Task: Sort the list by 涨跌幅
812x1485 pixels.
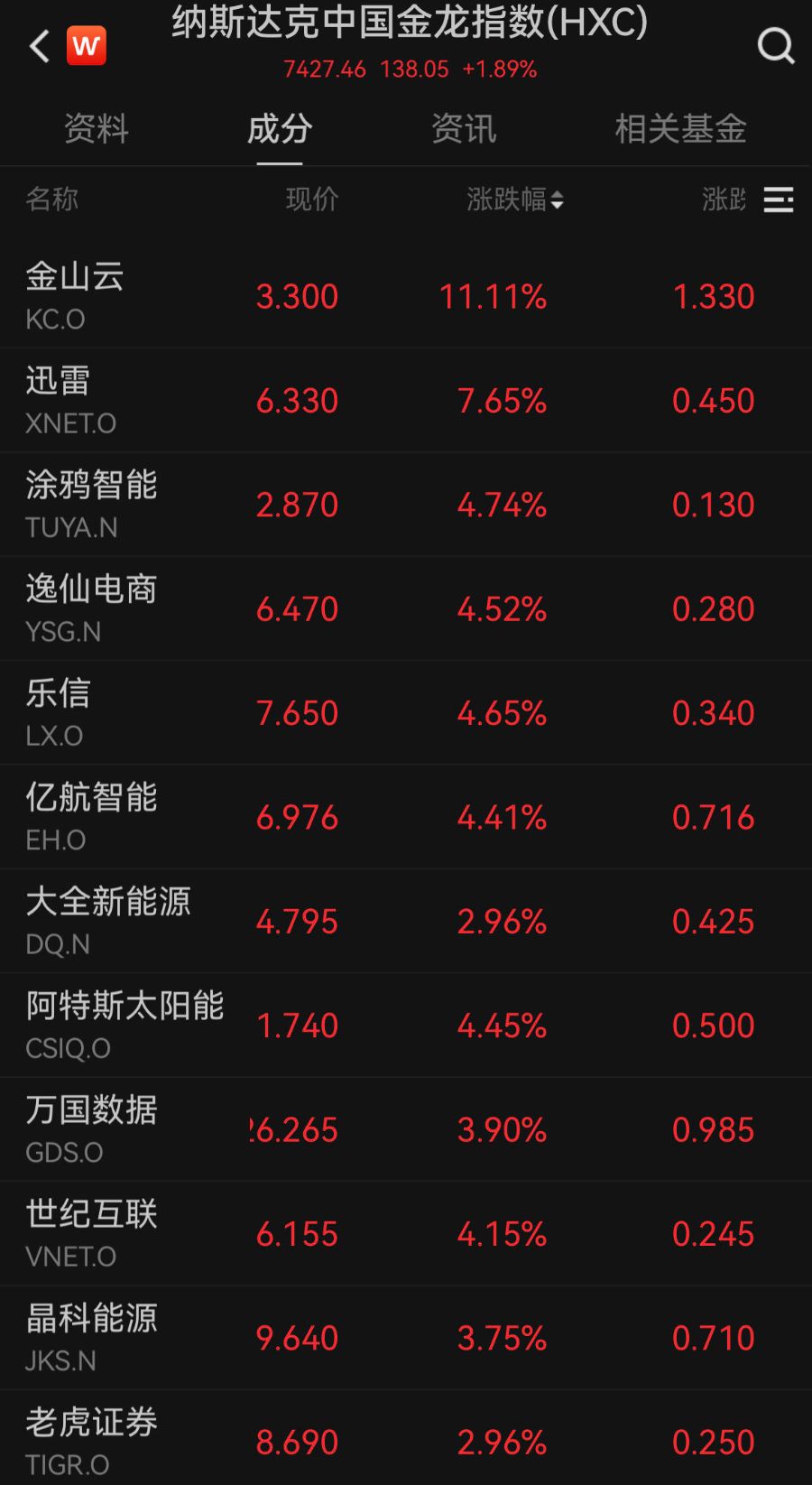Action: (x=515, y=199)
